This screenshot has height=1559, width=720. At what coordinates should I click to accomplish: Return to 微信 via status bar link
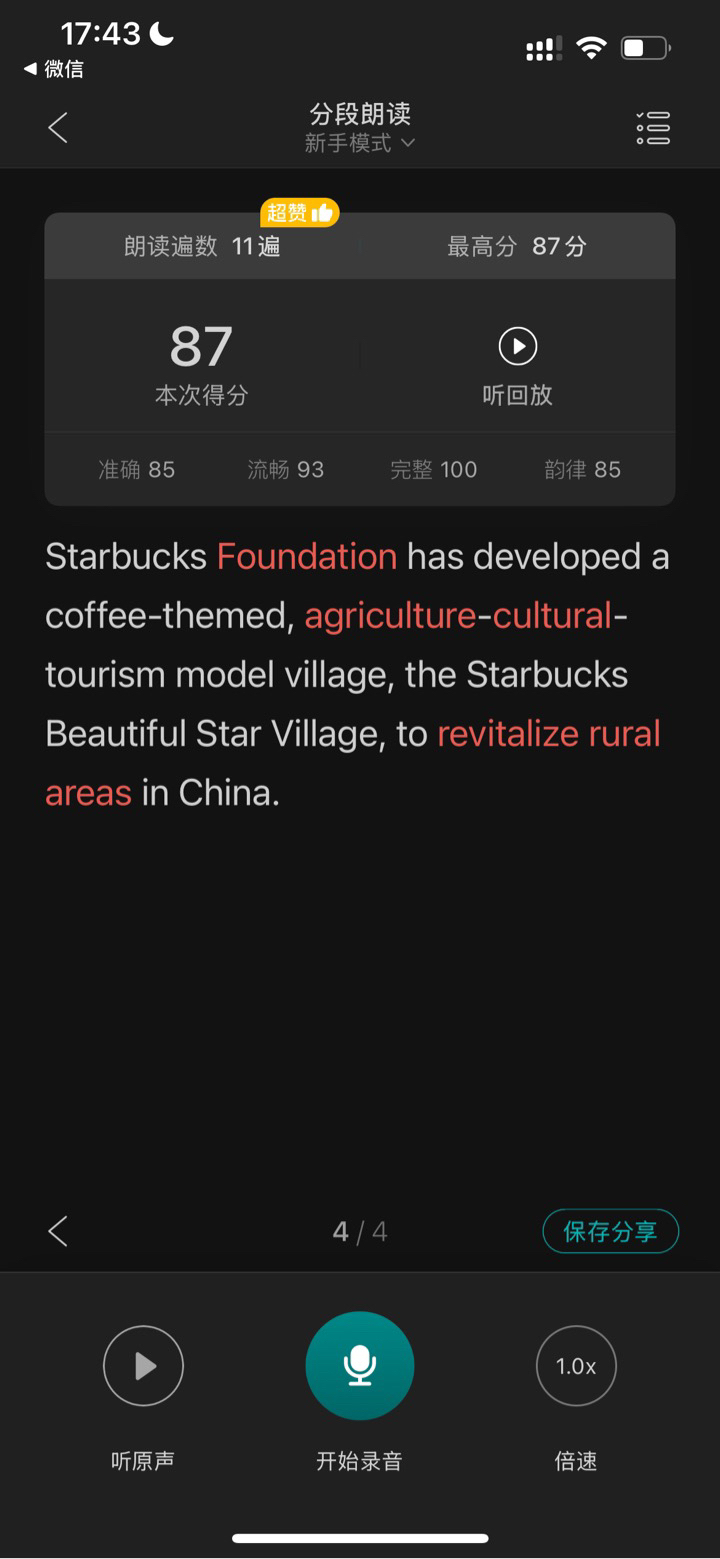click(53, 69)
